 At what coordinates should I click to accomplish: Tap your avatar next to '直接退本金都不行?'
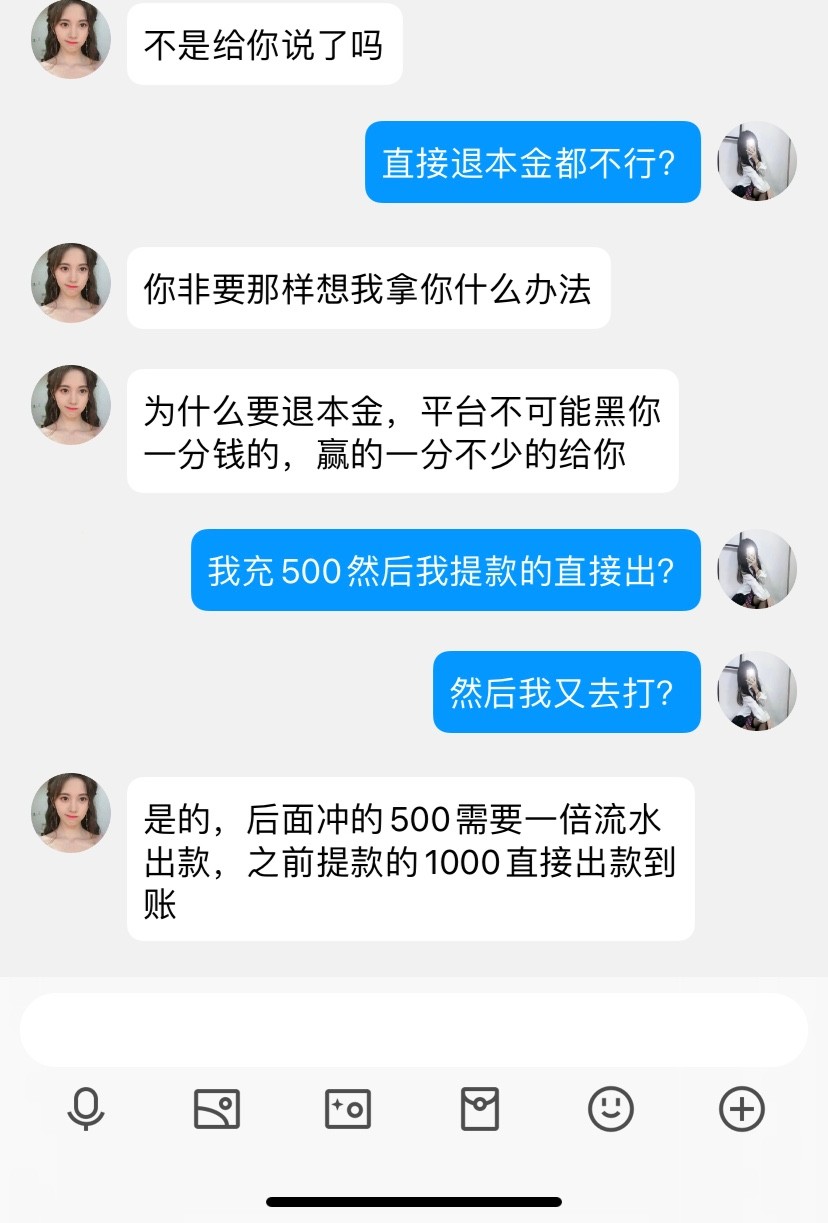click(x=757, y=162)
